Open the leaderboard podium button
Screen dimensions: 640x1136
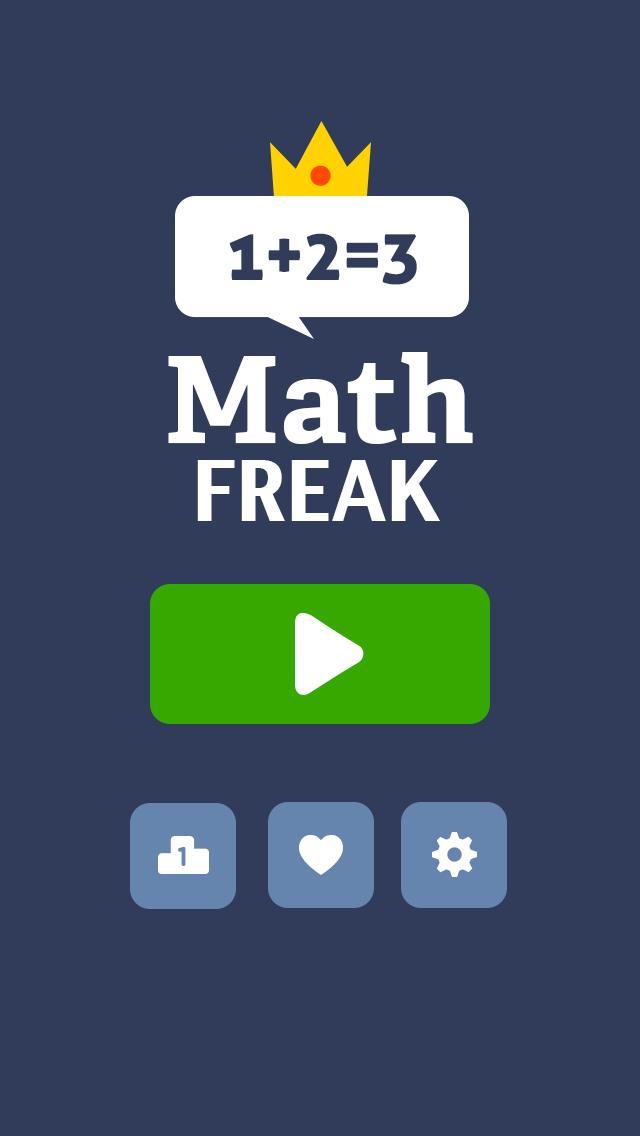(183, 856)
